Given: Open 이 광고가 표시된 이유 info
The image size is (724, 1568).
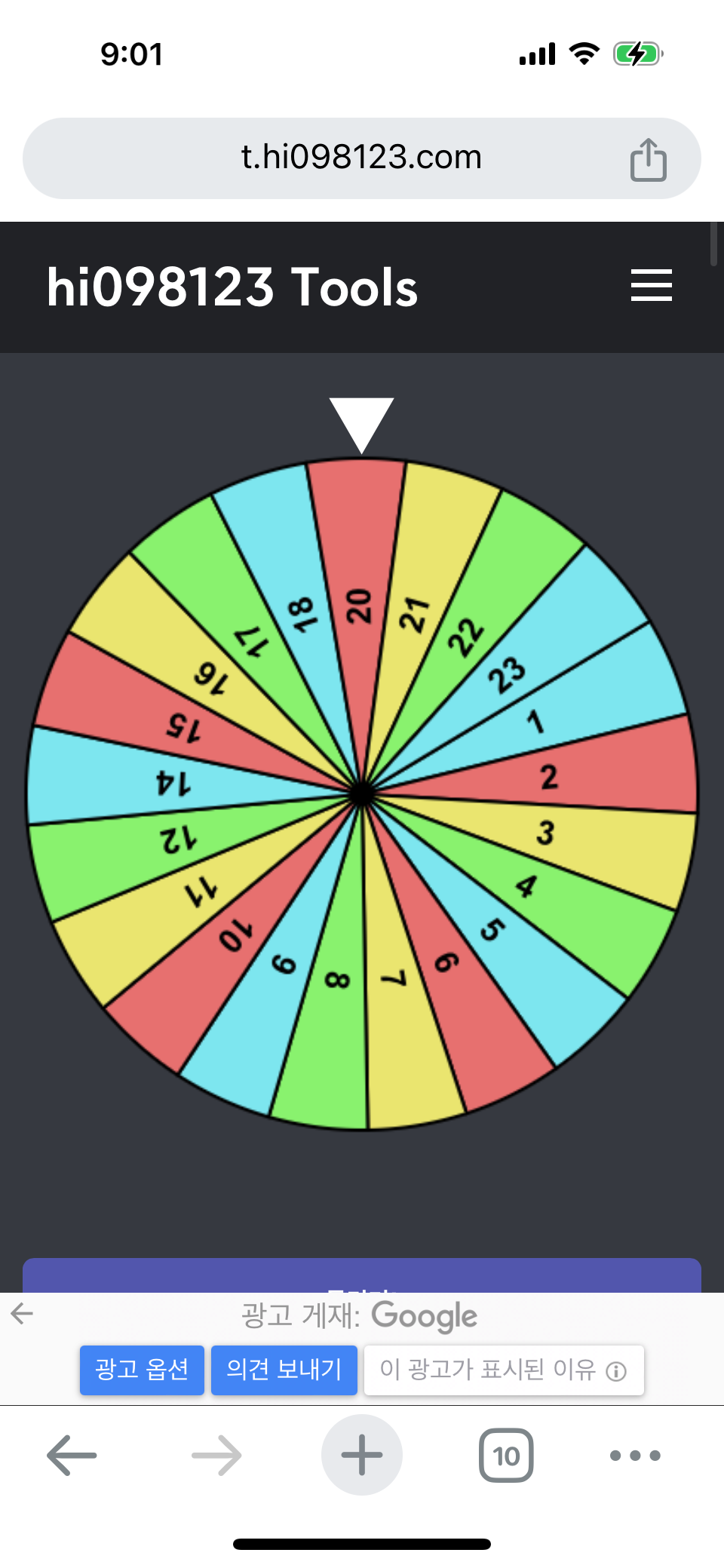Looking at the screenshot, I should point(503,1370).
